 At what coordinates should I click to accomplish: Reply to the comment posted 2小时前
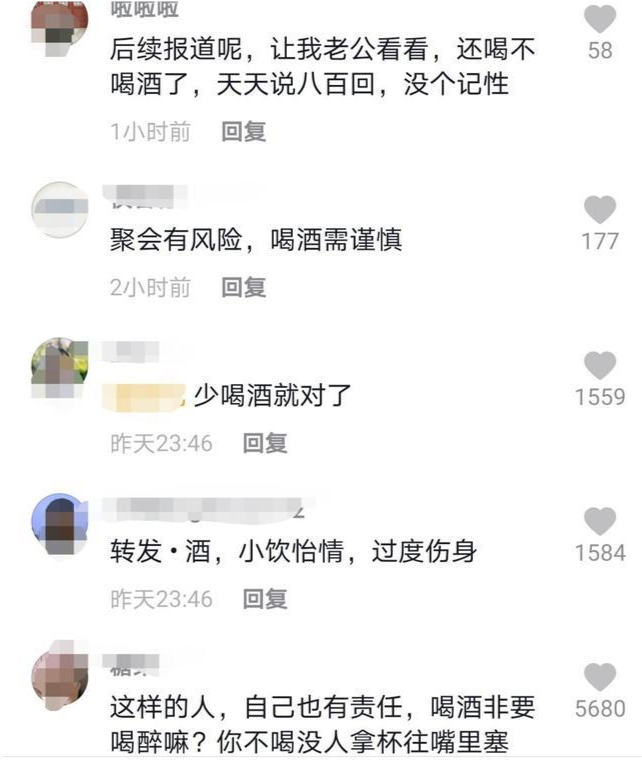click(x=243, y=288)
